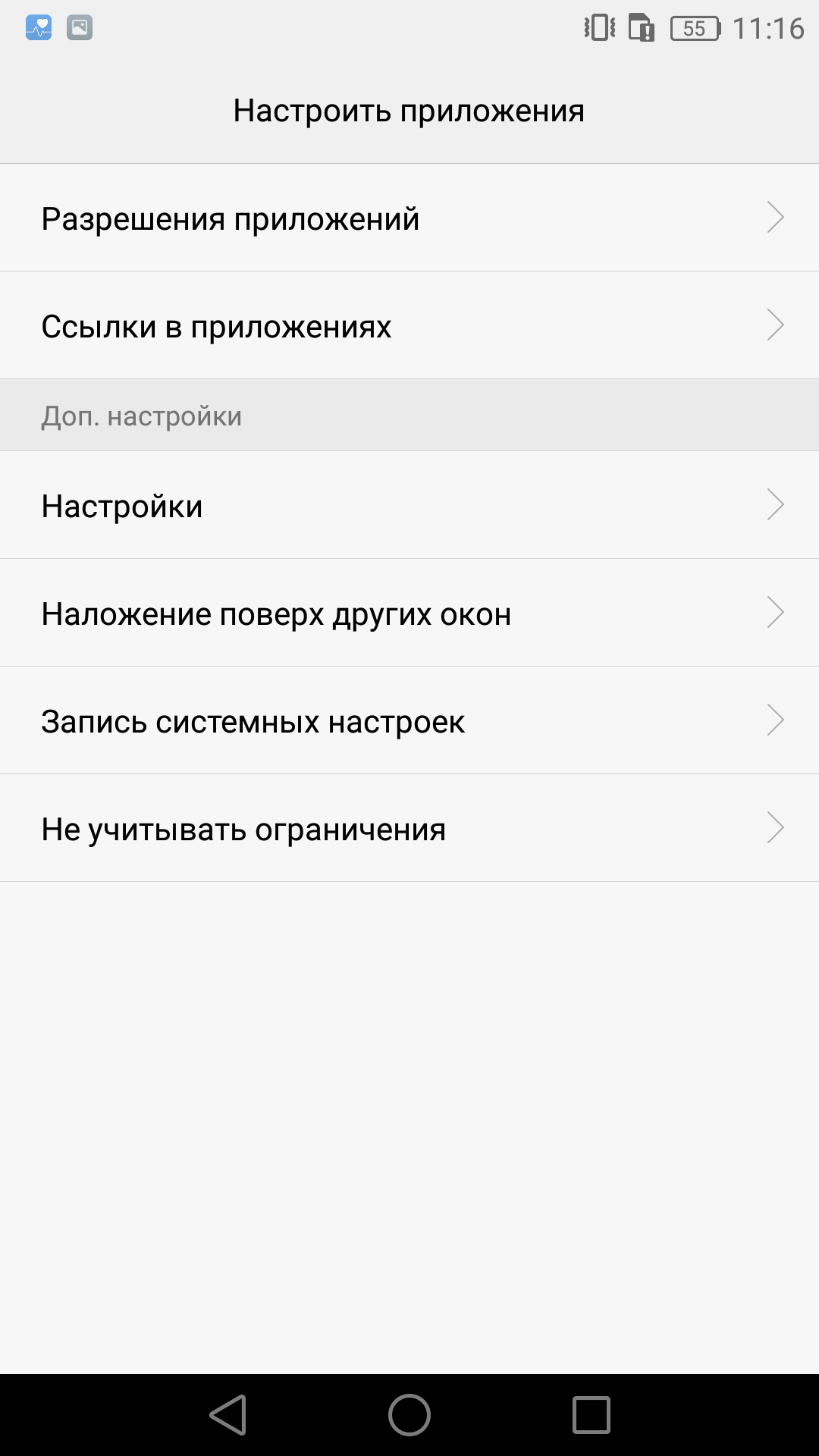Screen dimensions: 819x1456
Task: Go to the home screen
Action: pos(409,1415)
